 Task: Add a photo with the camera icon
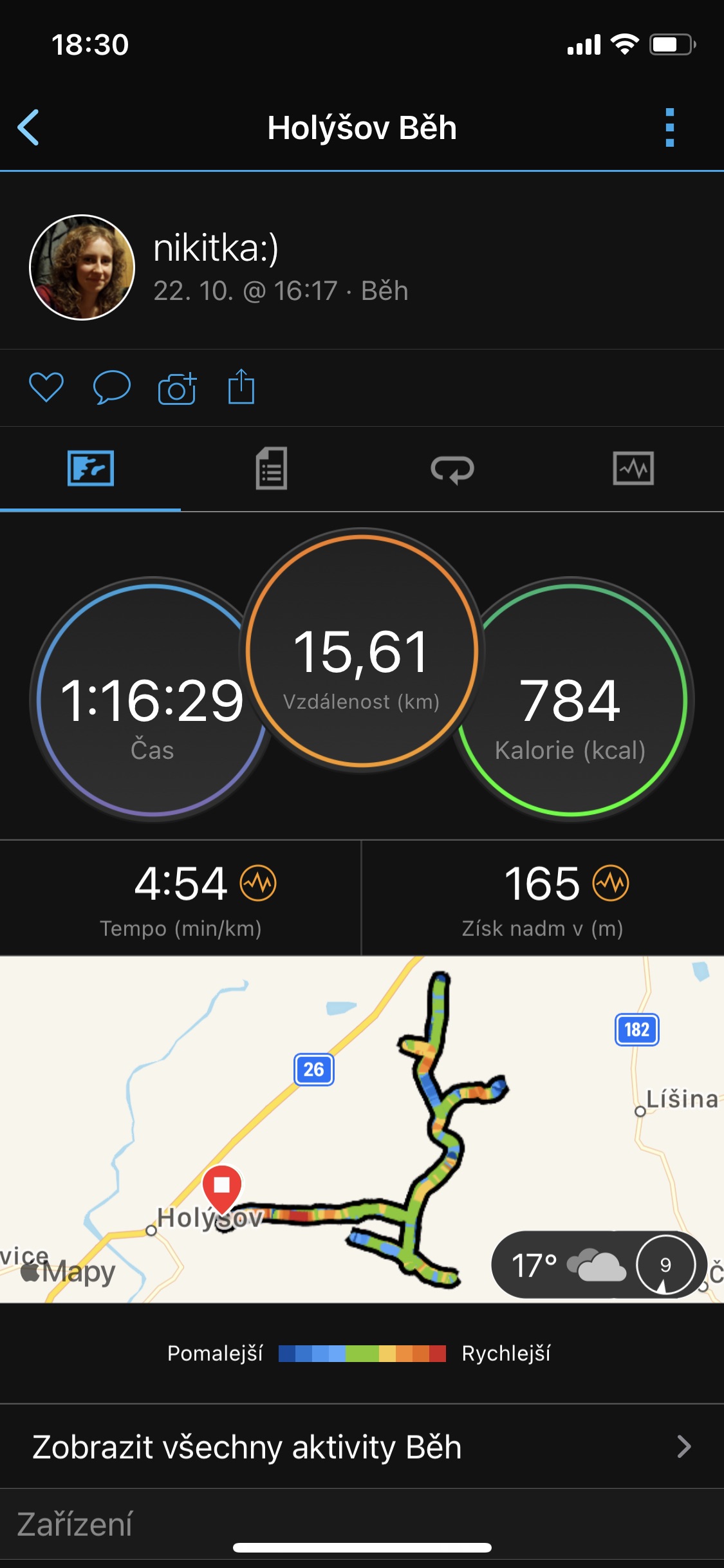177,388
